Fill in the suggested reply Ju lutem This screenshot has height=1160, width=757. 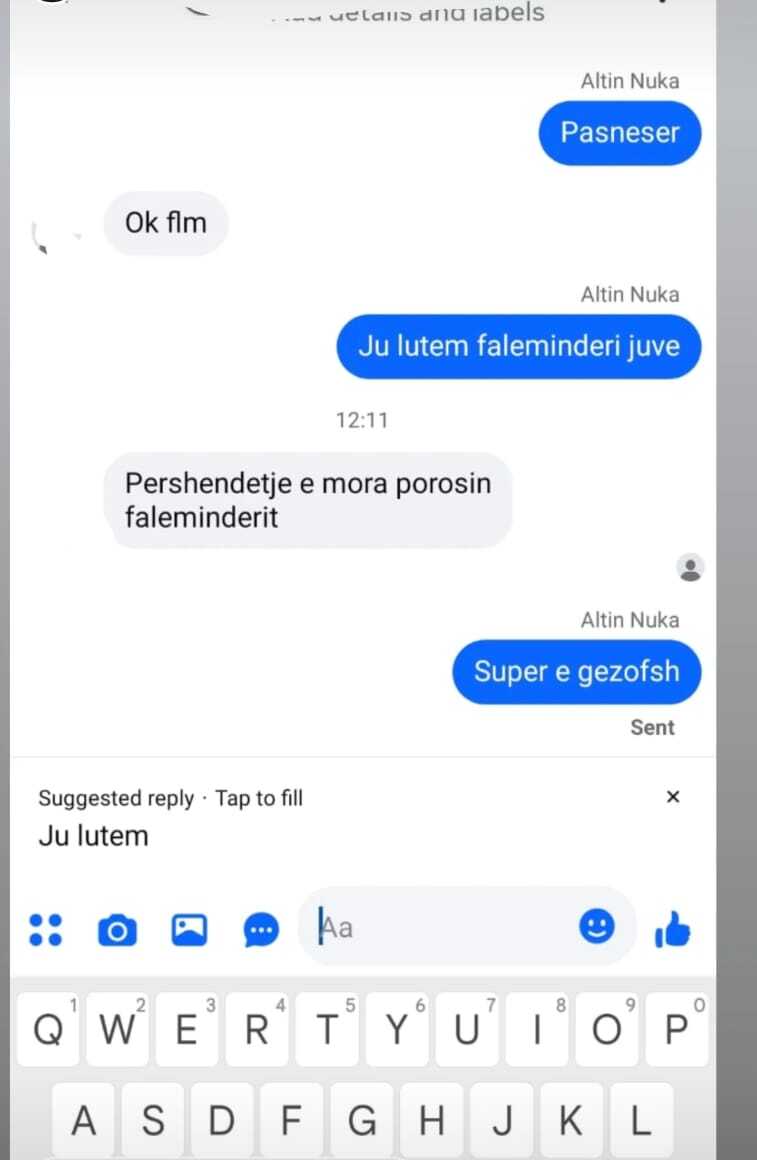coord(93,835)
